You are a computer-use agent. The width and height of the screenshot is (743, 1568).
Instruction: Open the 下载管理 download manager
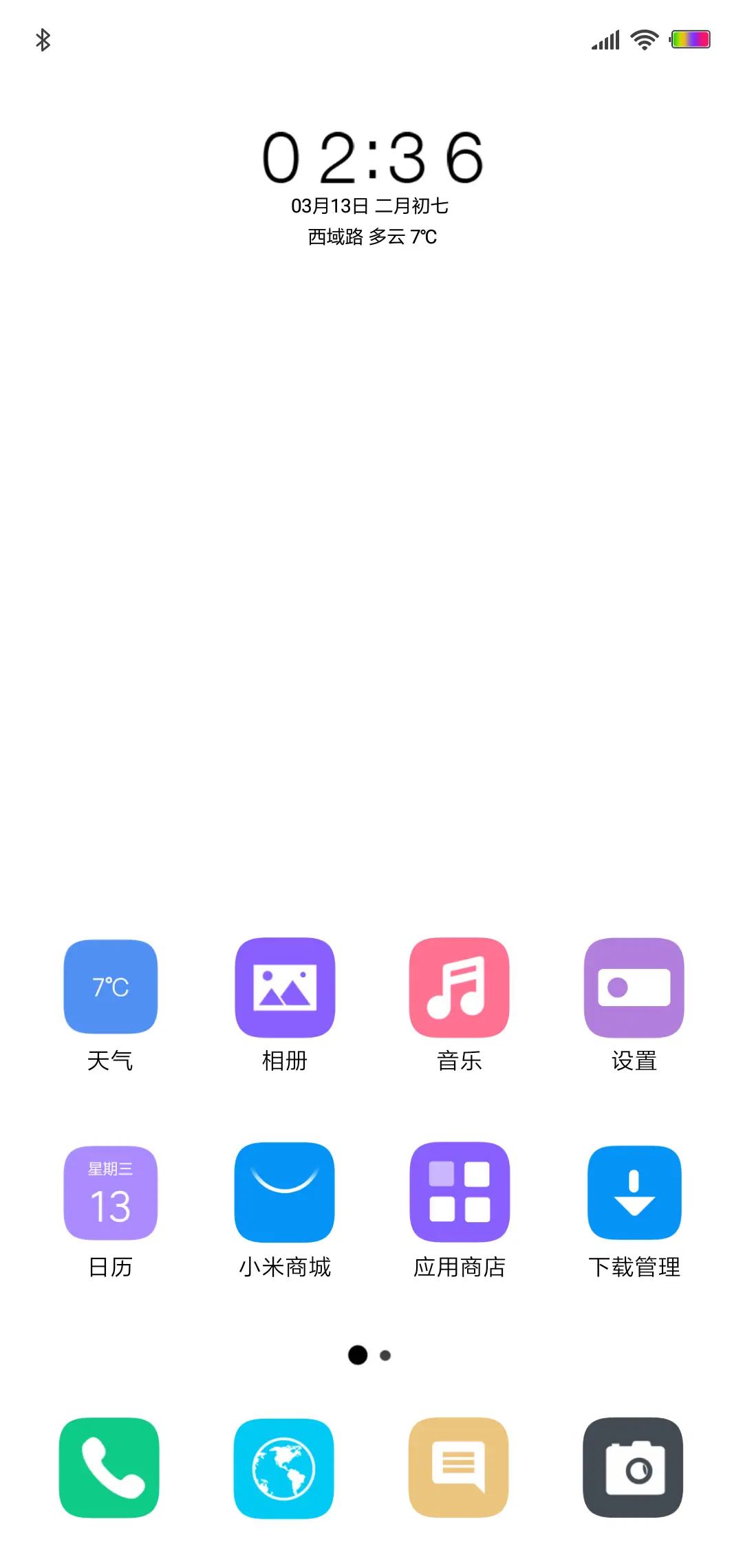click(633, 1193)
